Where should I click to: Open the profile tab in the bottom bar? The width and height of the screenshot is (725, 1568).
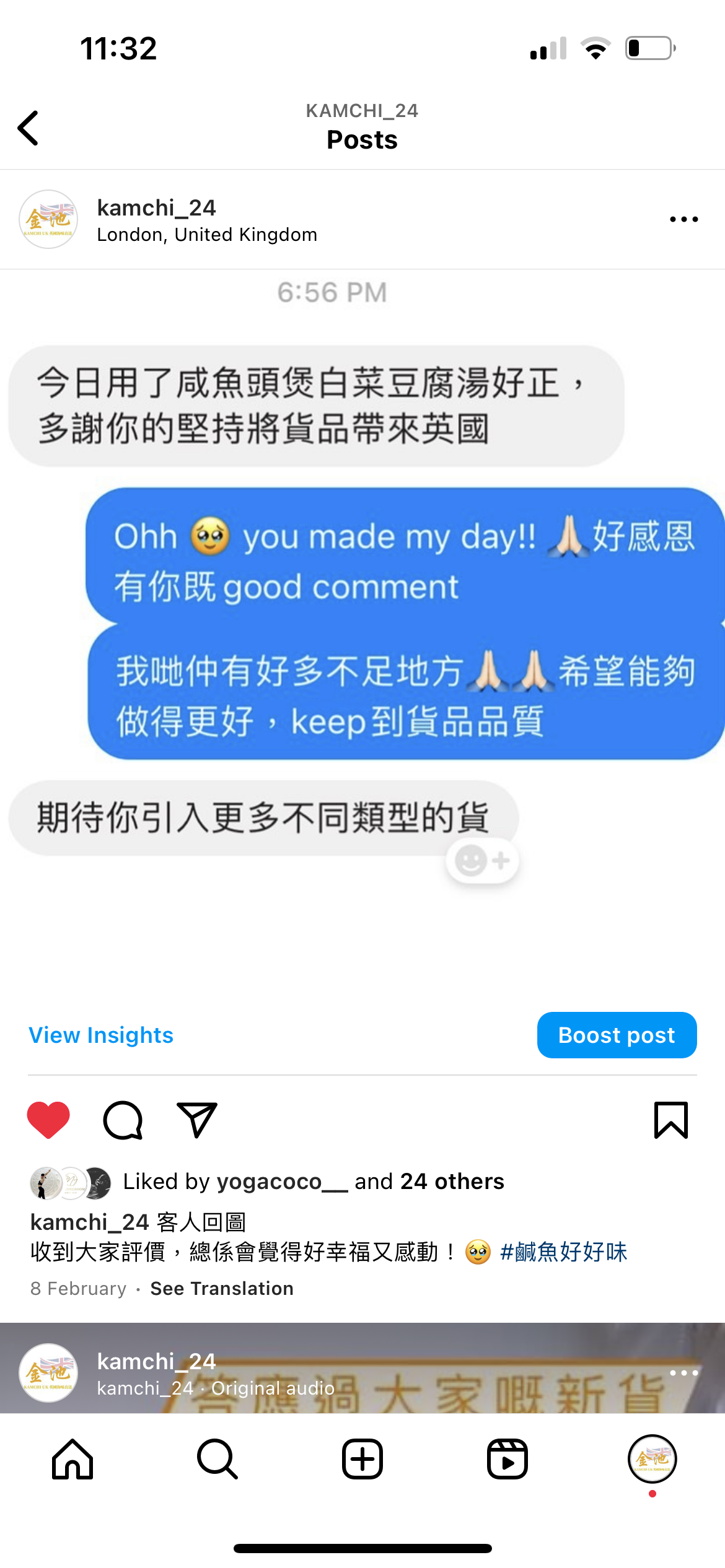[x=652, y=1458]
